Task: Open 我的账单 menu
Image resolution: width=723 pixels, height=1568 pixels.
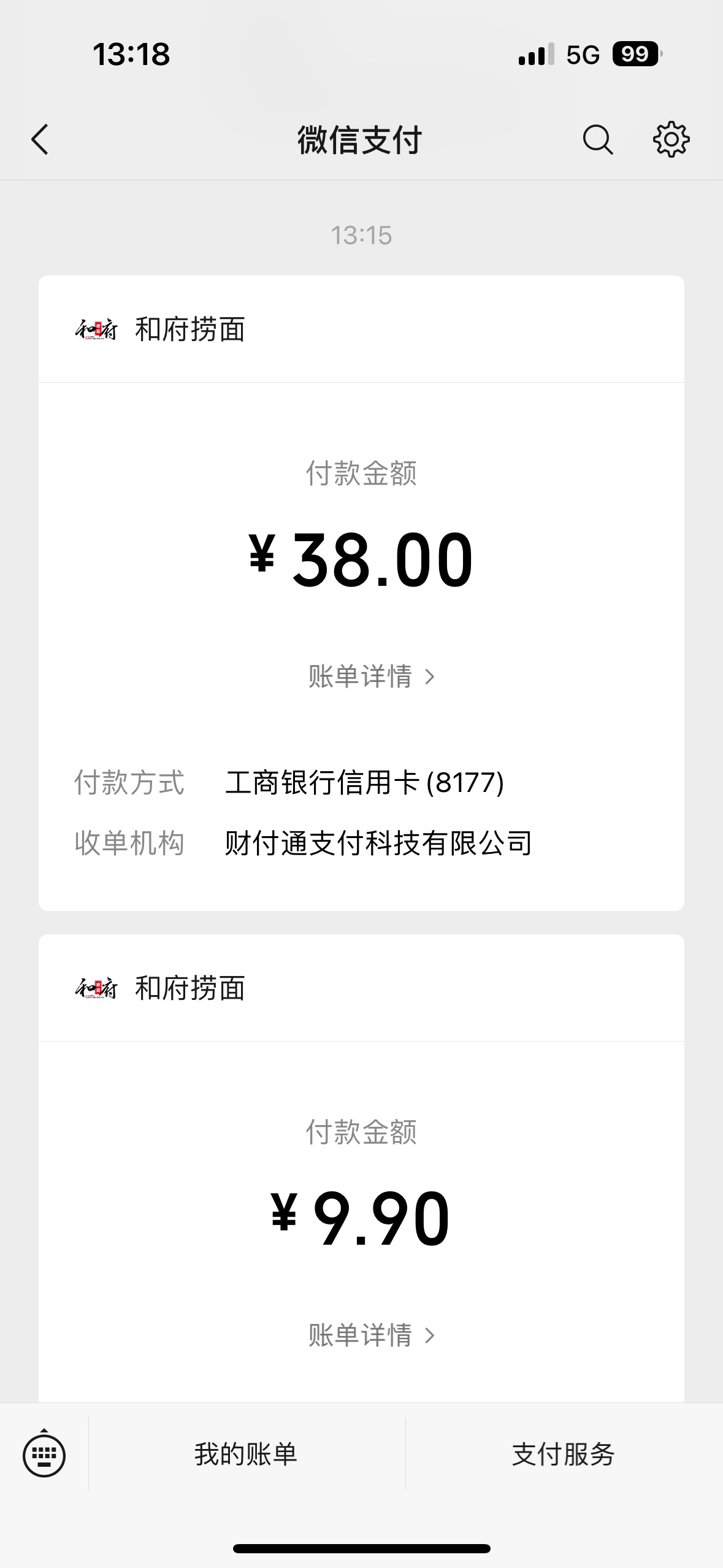Action: pyautogui.click(x=247, y=1454)
